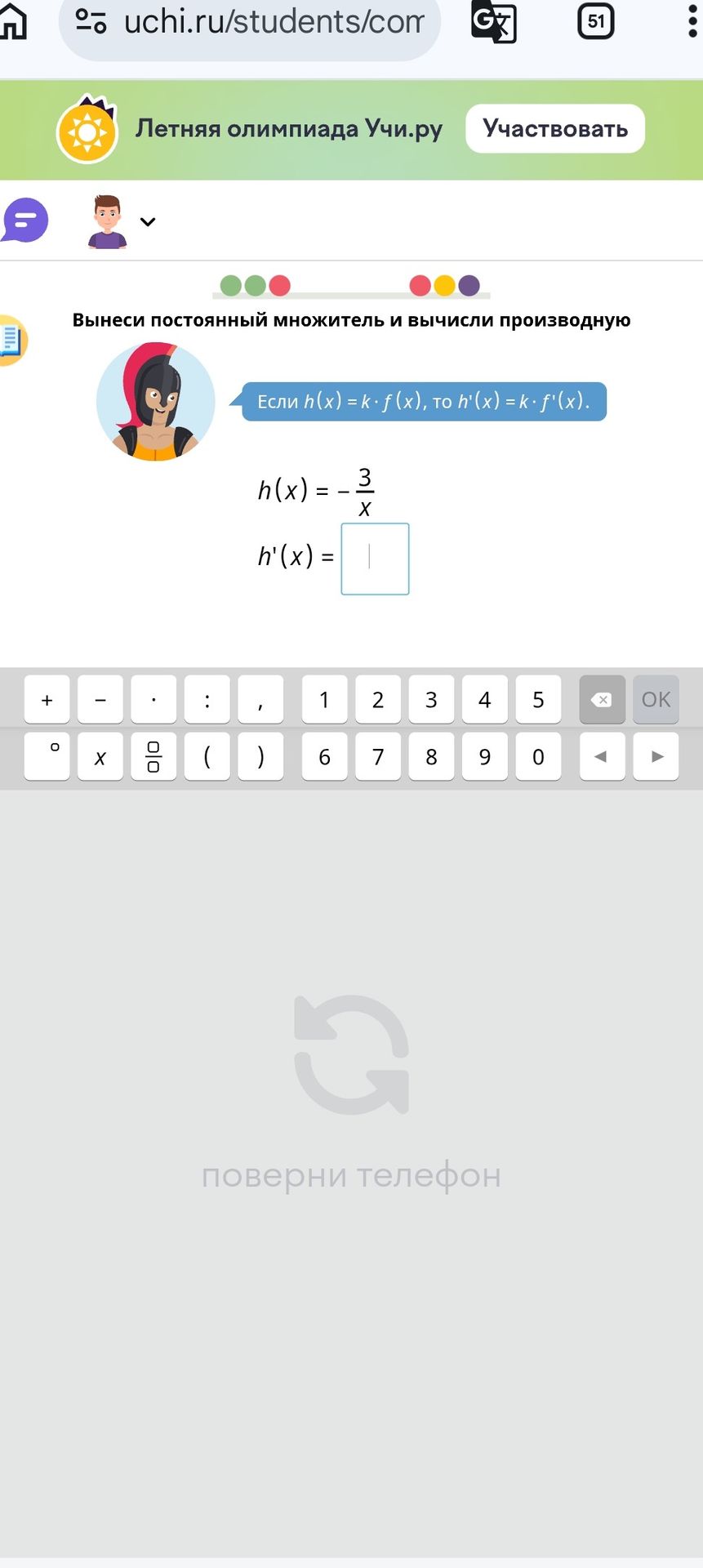Tap the Google Translate icon in toolbar
This screenshot has height=1568, width=703.
click(494, 21)
